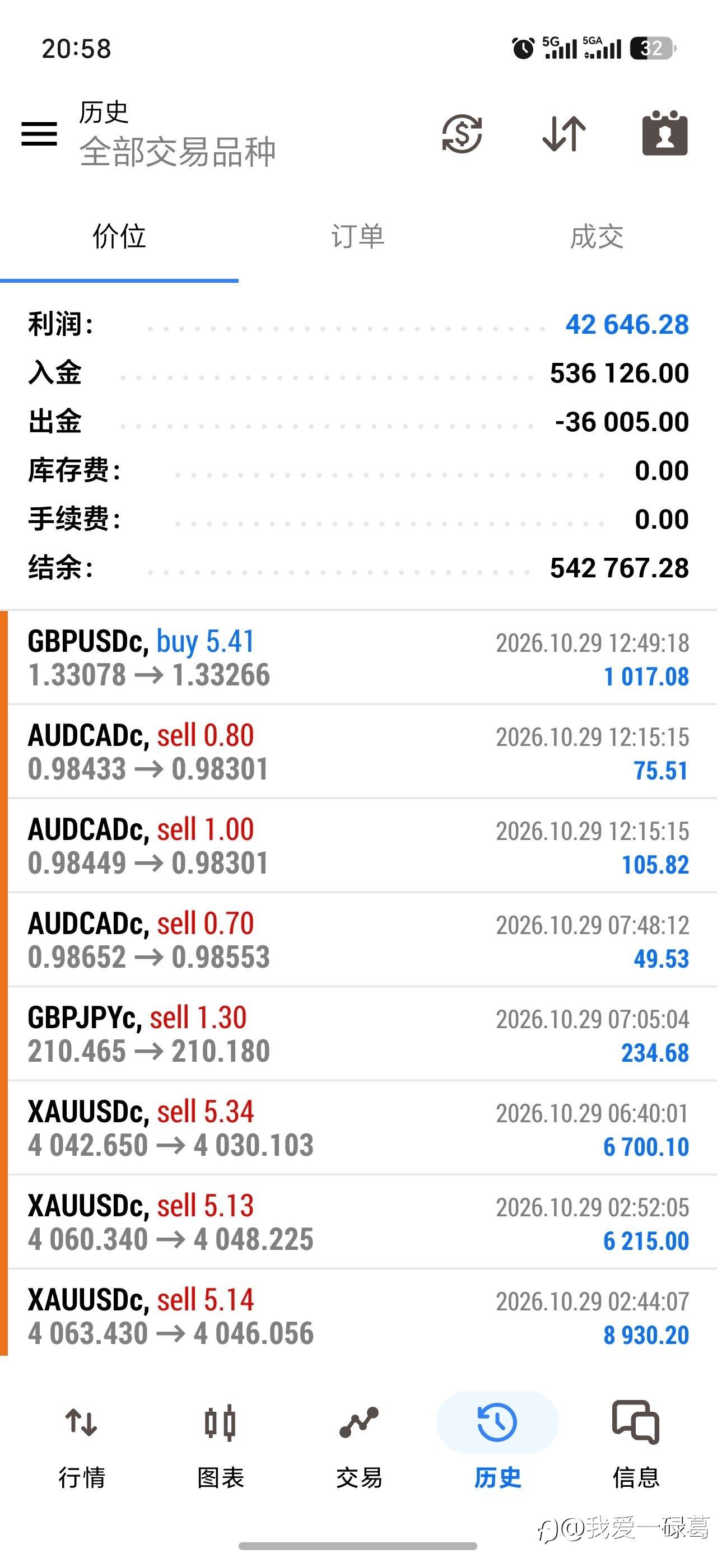Open the sort arrows option
The height and width of the screenshot is (1568, 717).
[x=564, y=133]
